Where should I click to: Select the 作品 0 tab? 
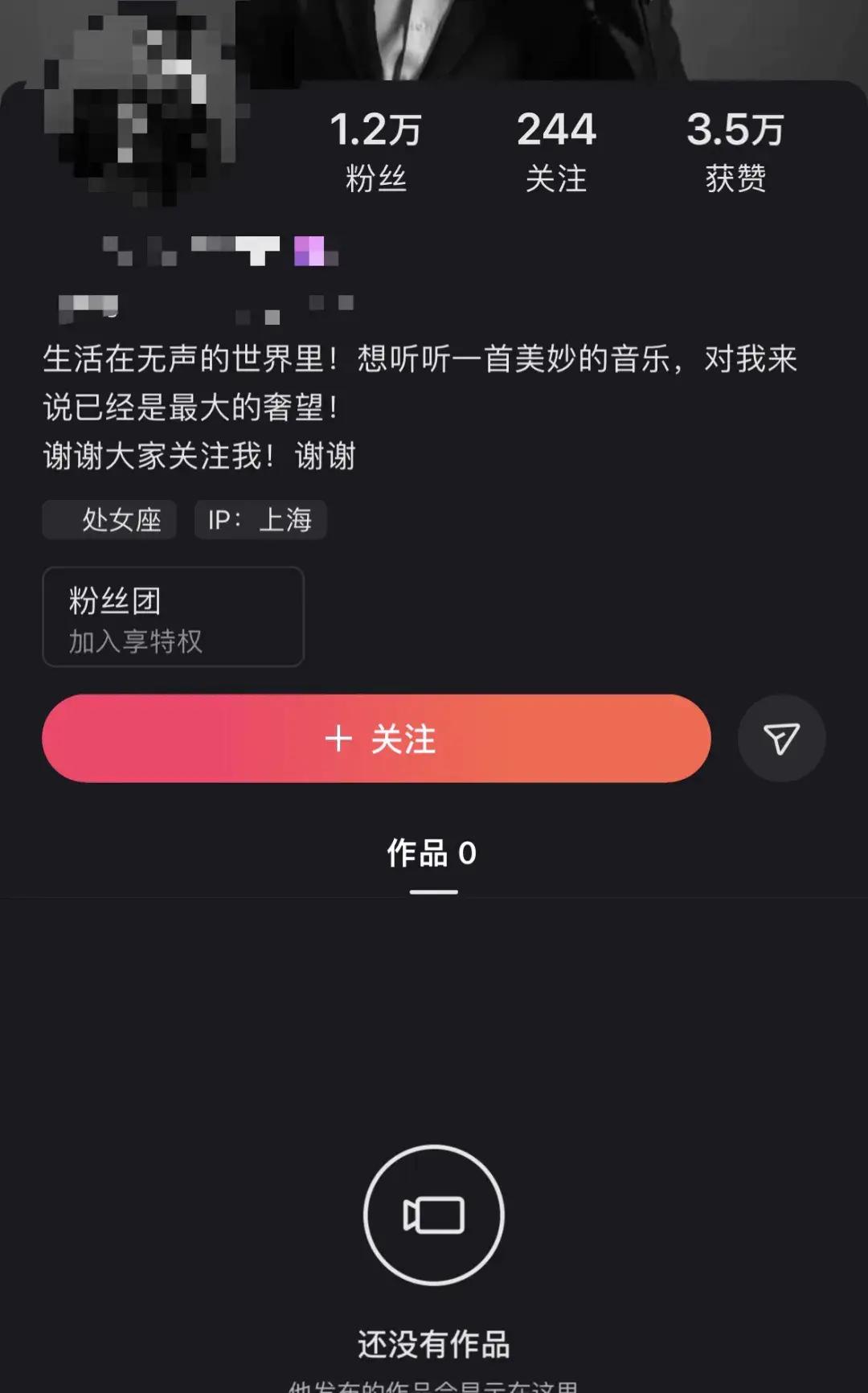[432, 854]
